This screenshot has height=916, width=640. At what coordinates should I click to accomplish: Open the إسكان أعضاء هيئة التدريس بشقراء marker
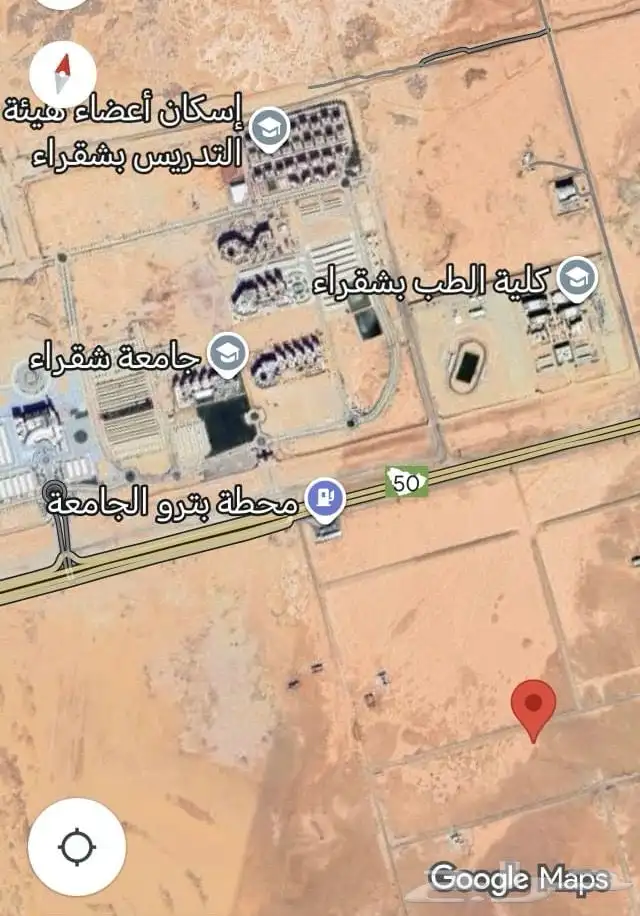coord(269,128)
